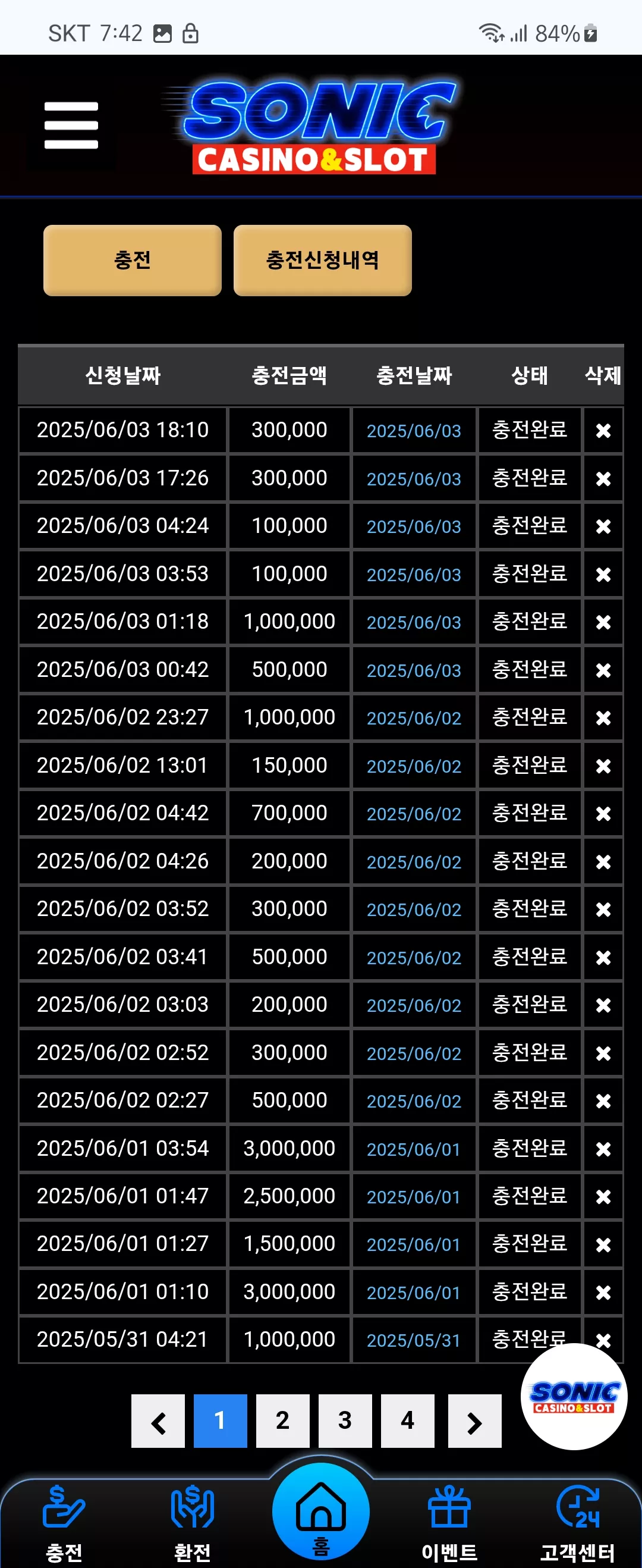642x1568 pixels.
Task: Remove the 2025/06/02 02:27 record
Action: pos(603,1100)
